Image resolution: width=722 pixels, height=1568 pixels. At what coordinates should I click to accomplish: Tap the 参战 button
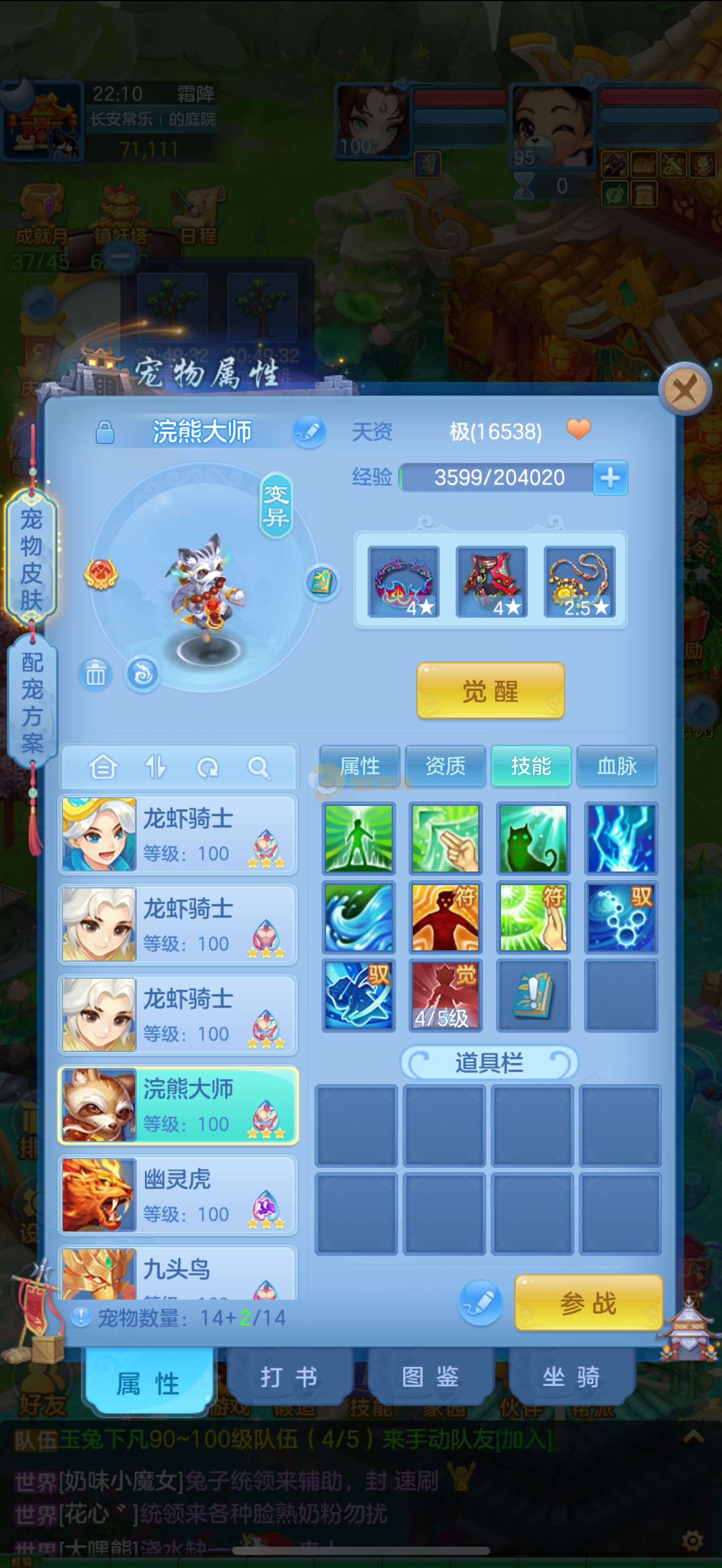588,1303
